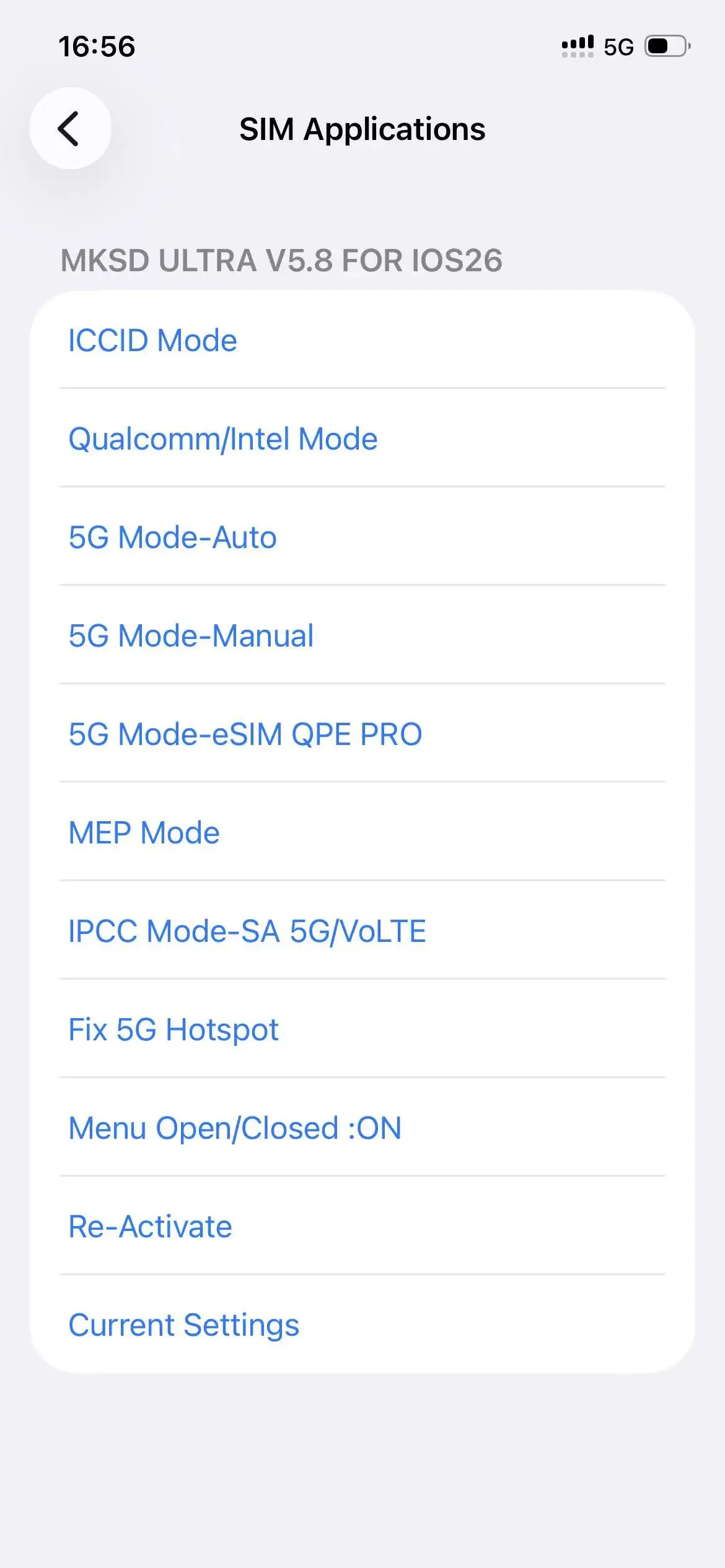
Task: Tap Re-Activate to refresh activation
Action: [150, 1226]
